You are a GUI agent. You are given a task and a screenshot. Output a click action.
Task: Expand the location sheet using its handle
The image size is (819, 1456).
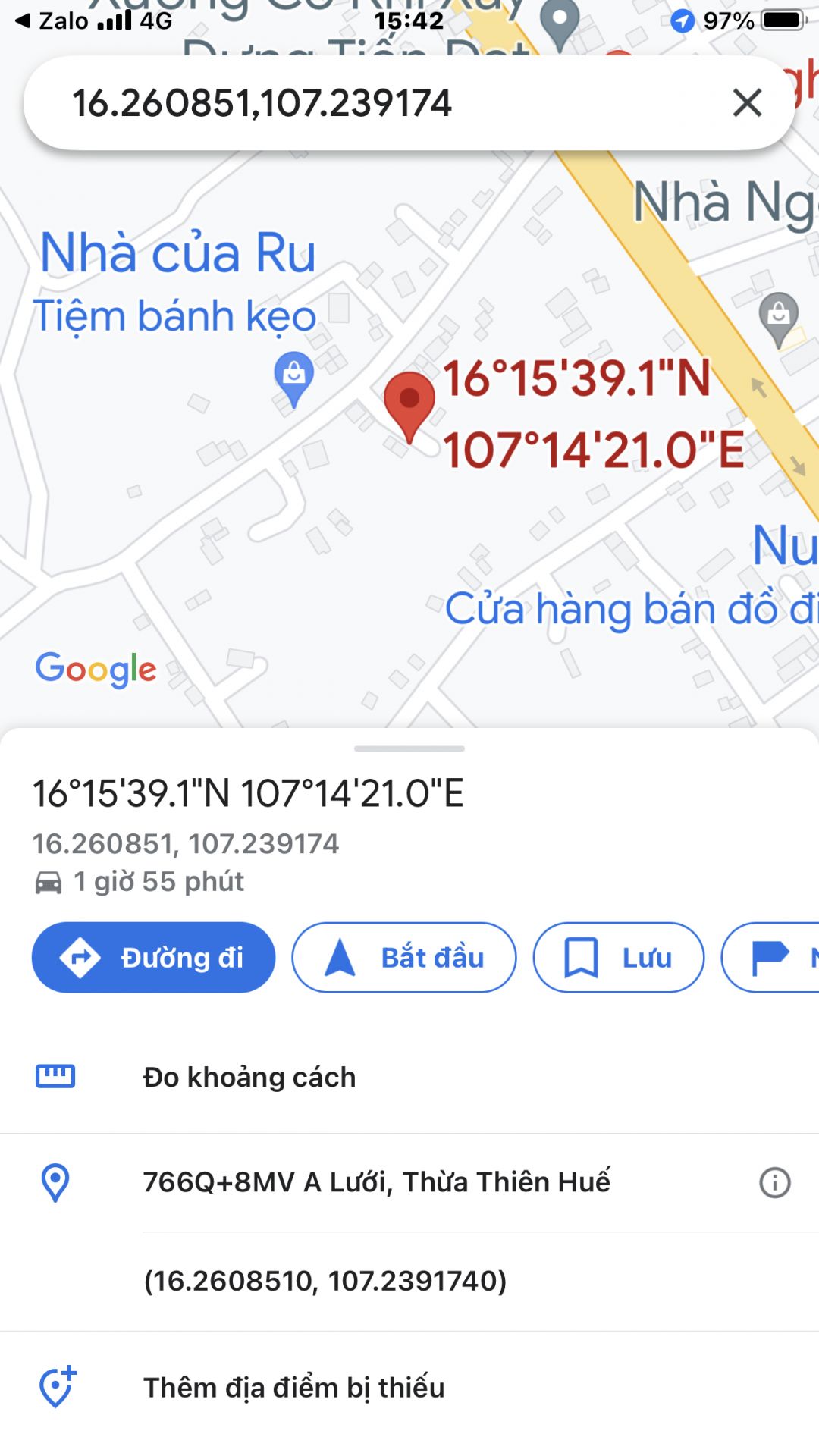(409, 748)
